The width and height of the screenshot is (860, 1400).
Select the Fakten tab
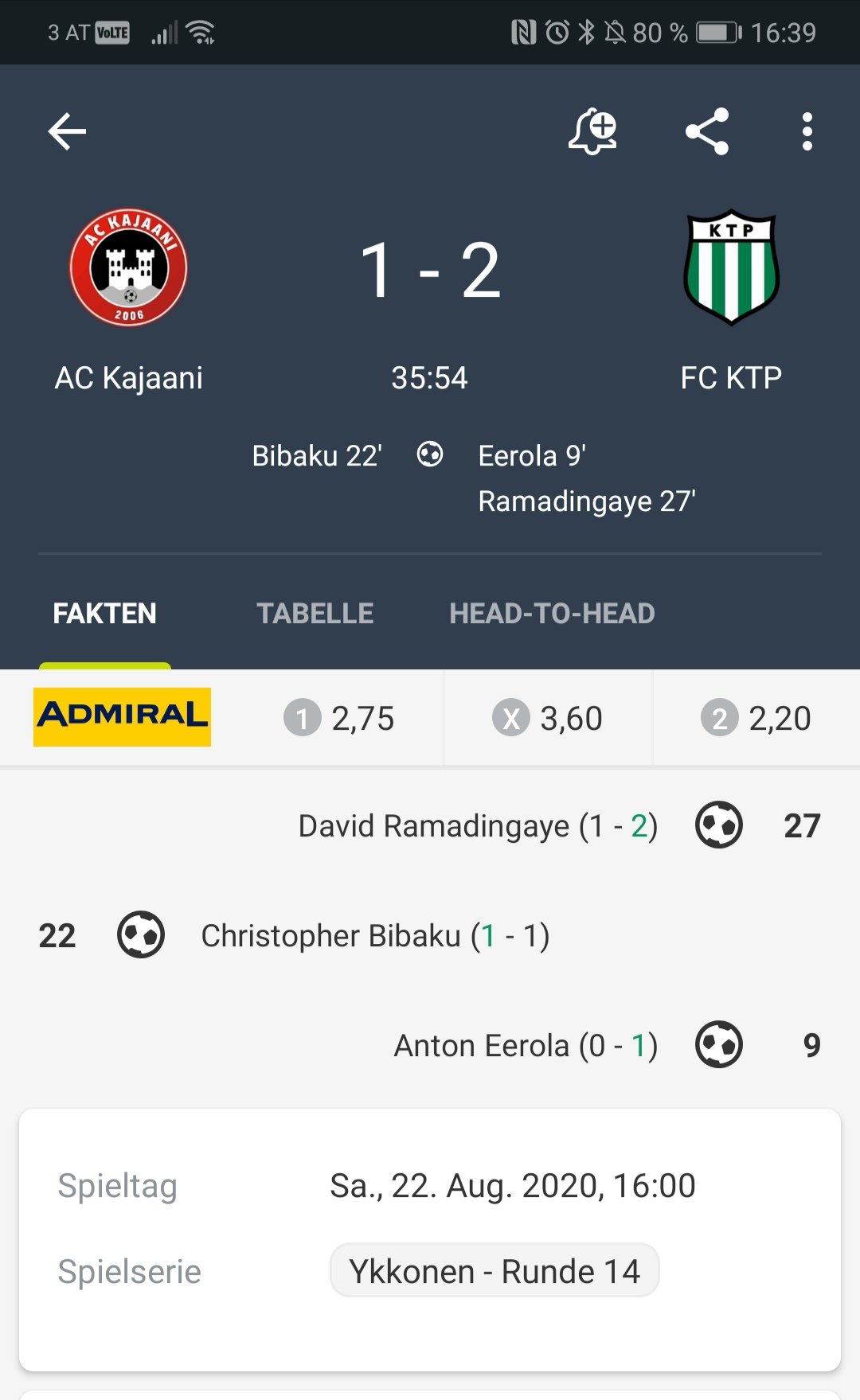[104, 614]
